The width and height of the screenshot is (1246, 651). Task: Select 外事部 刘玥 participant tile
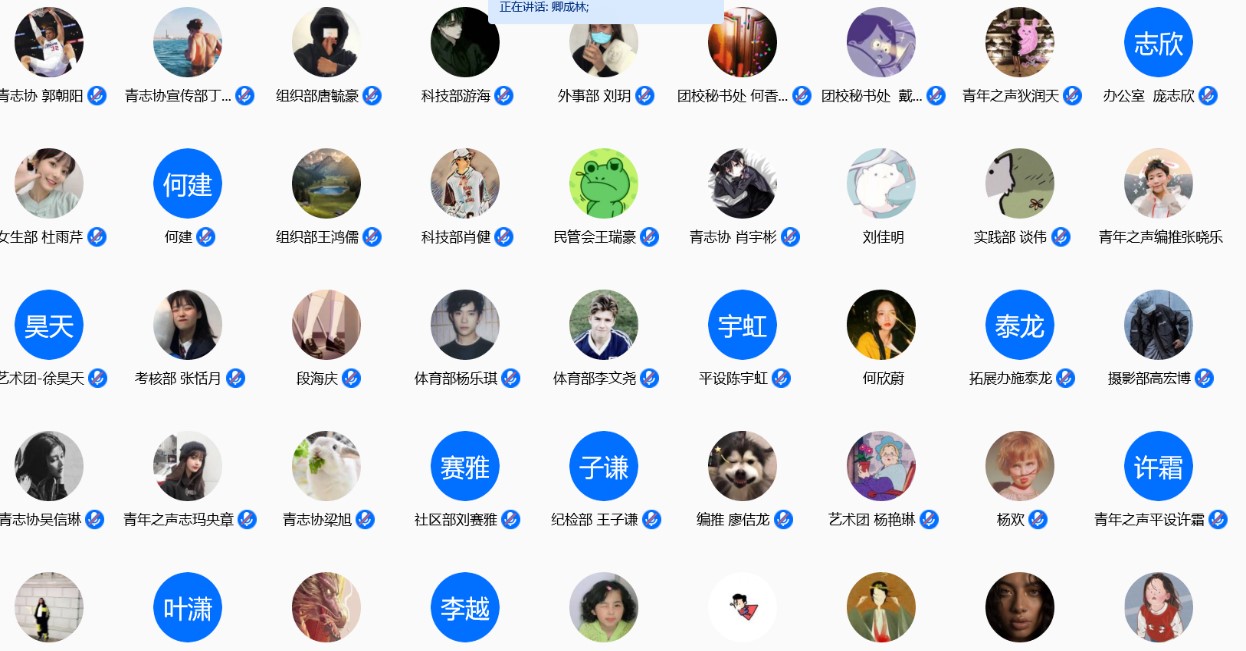click(603, 42)
